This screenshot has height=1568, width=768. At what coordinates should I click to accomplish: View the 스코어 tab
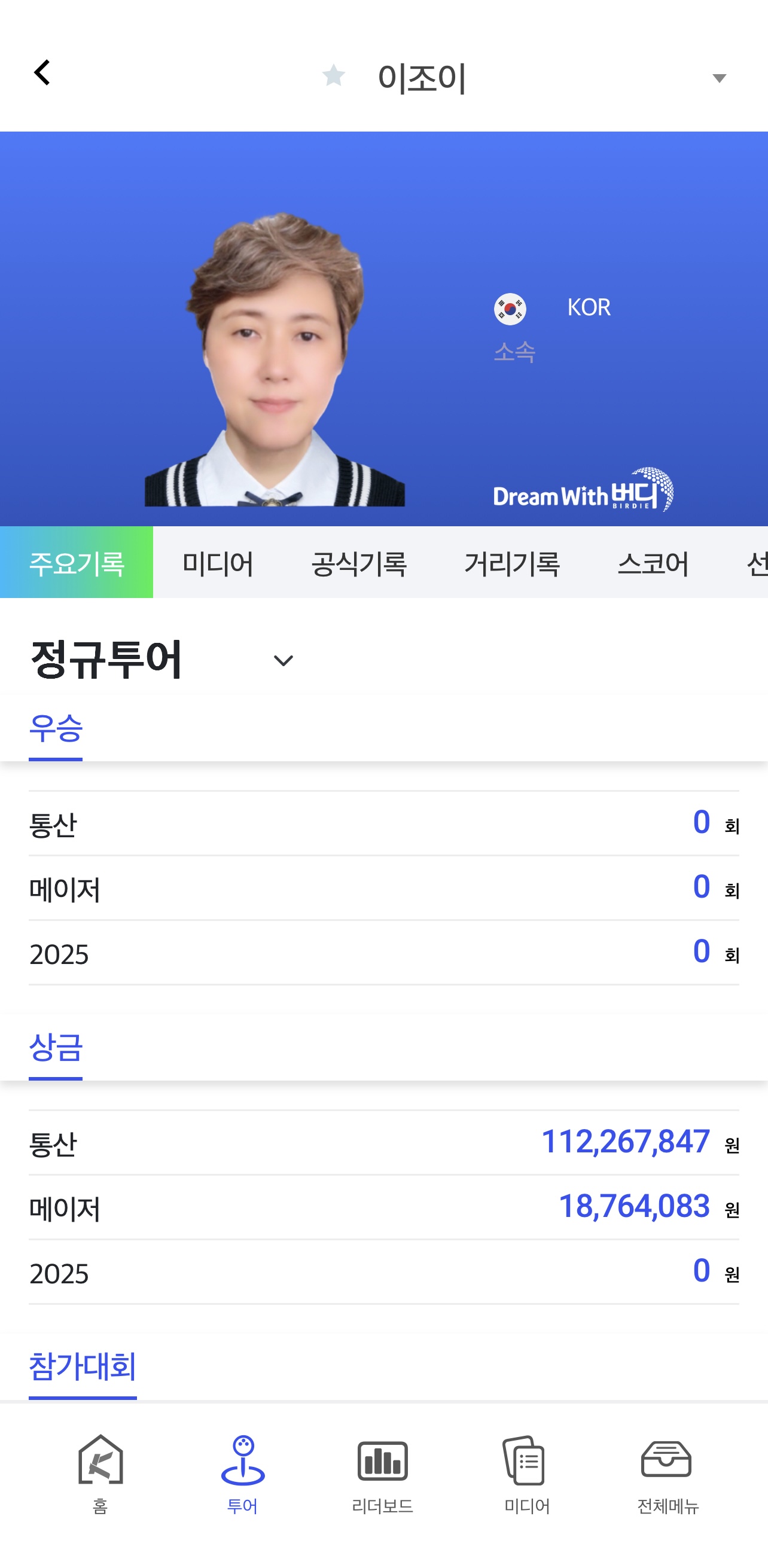[653, 562]
